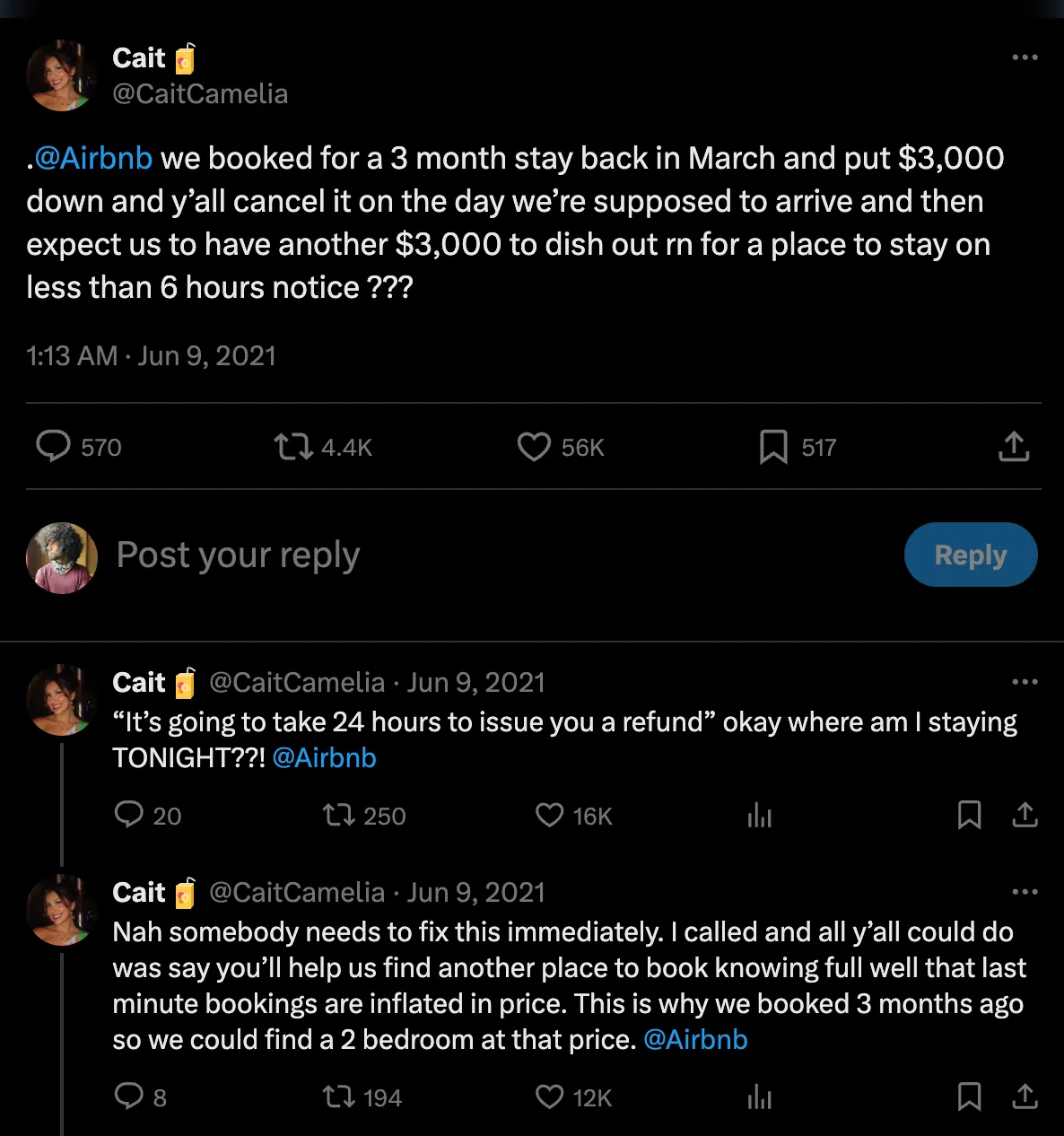Like the 24 hours refund reply
Screen dimensions: 1064x1136
point(549,815)
